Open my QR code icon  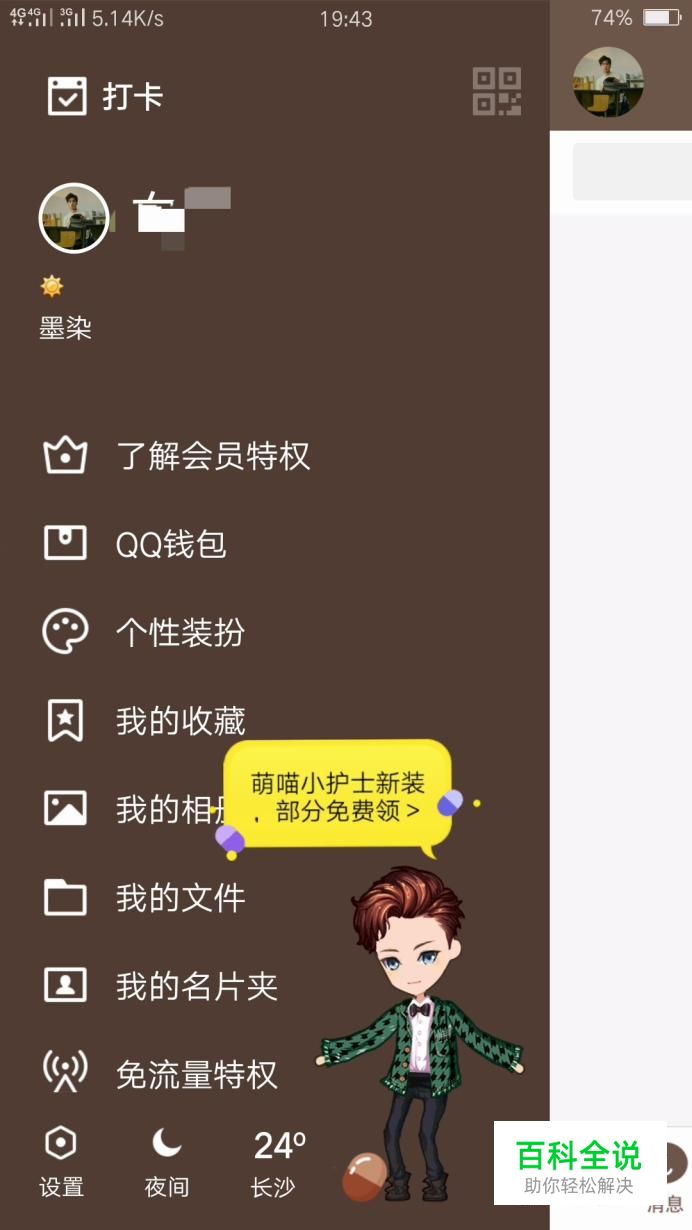496,92
